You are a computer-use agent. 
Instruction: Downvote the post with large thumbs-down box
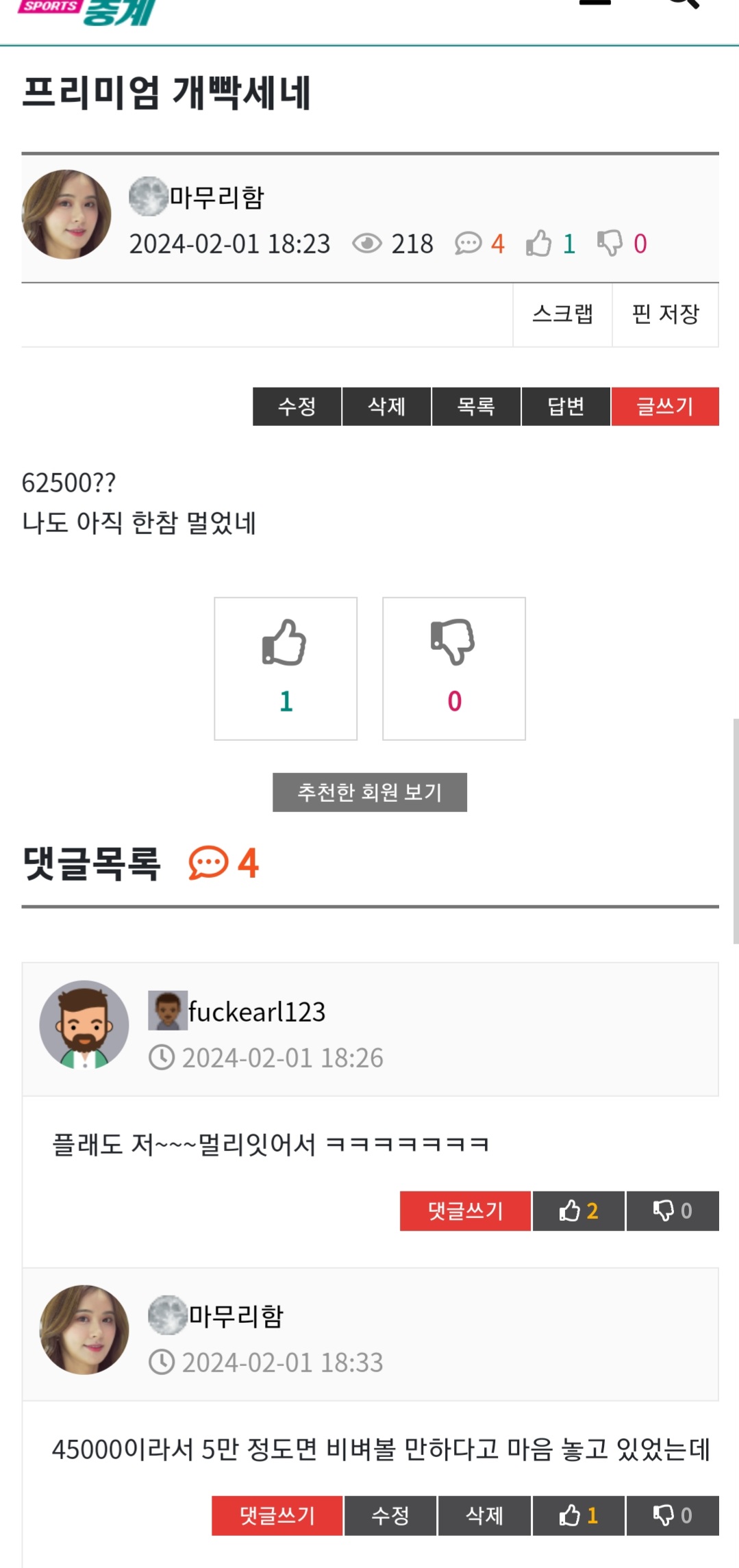pos(453,668)
